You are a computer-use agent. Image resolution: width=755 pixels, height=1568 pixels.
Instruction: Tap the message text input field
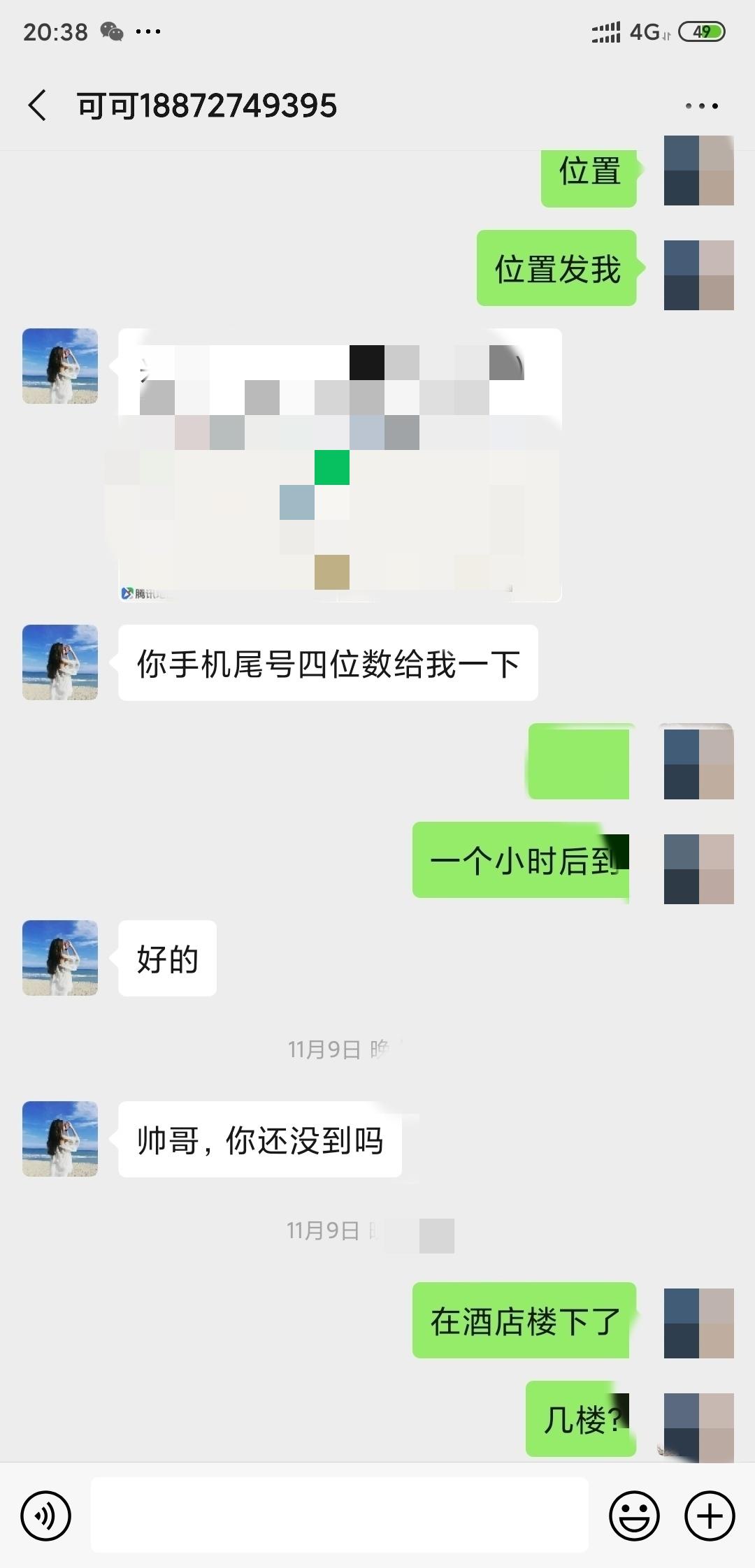(339, 1515)
